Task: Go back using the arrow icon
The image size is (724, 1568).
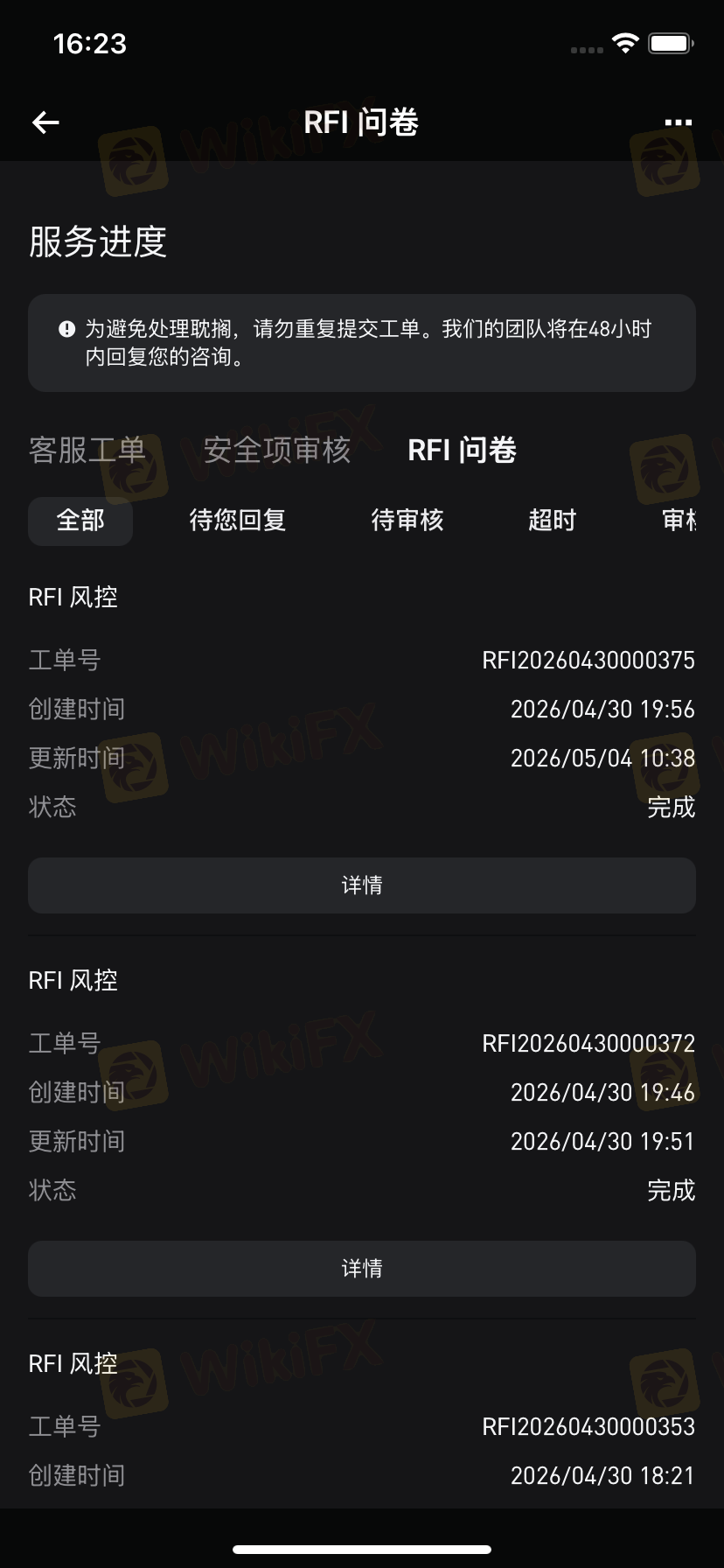Action: click(x=45, y=122)
